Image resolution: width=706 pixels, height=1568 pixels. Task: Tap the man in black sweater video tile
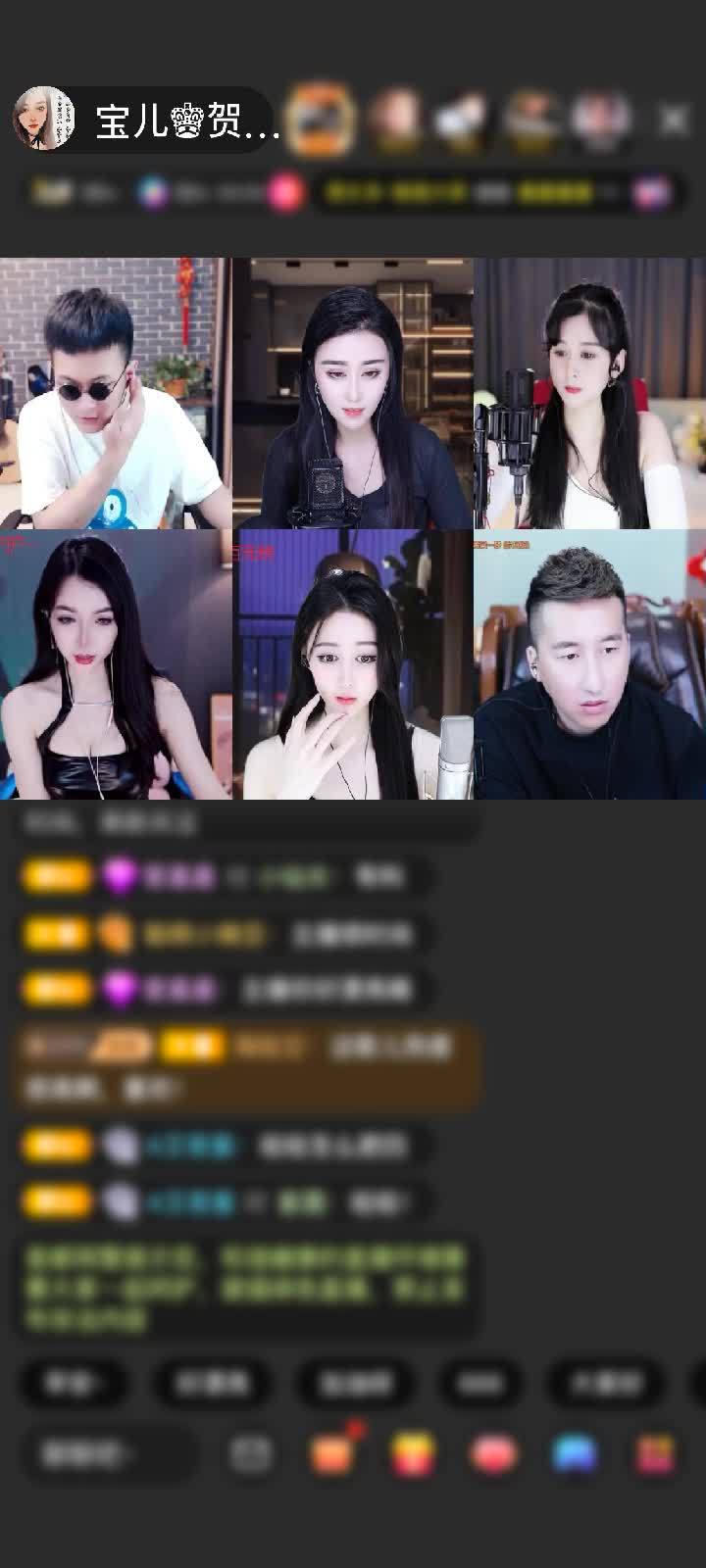coord(589,664)
